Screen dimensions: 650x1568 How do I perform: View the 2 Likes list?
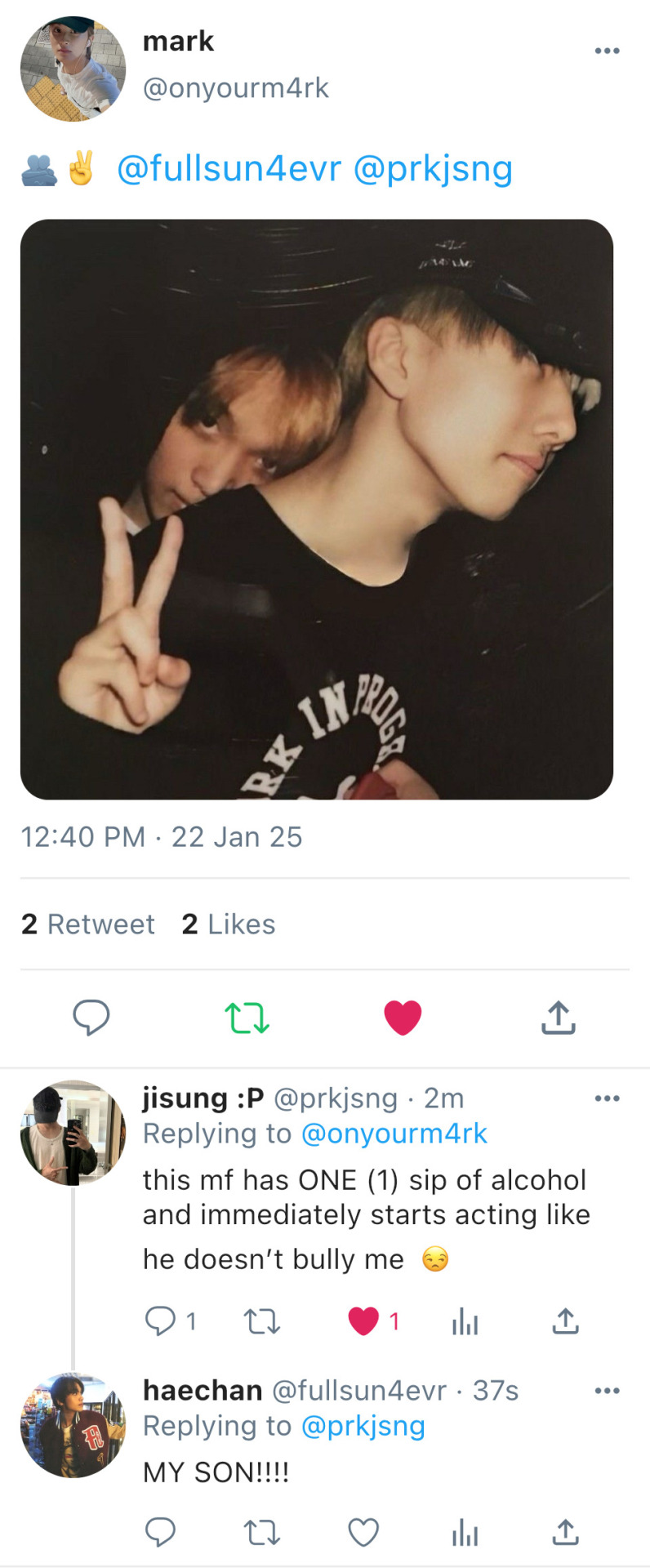click(x=229, y=924)
